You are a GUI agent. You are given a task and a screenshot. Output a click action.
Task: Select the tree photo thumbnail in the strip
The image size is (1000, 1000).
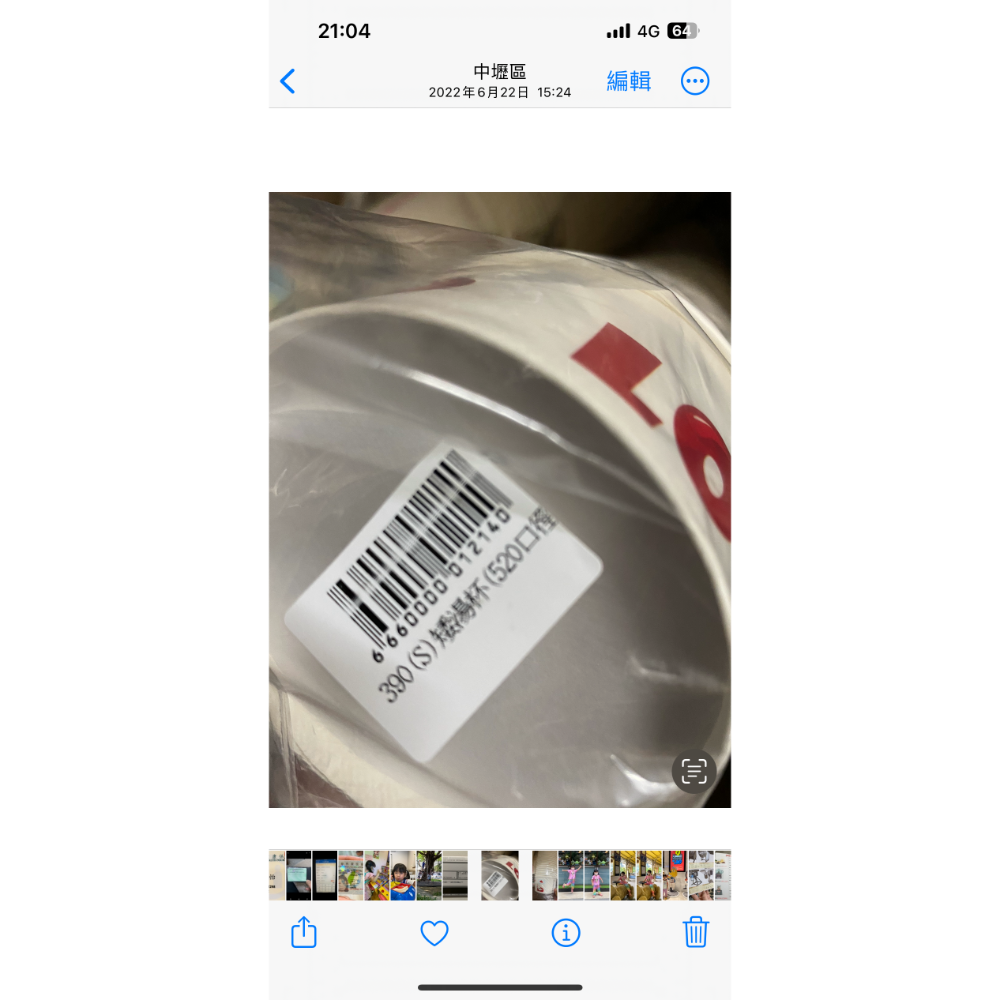point(429,876)
